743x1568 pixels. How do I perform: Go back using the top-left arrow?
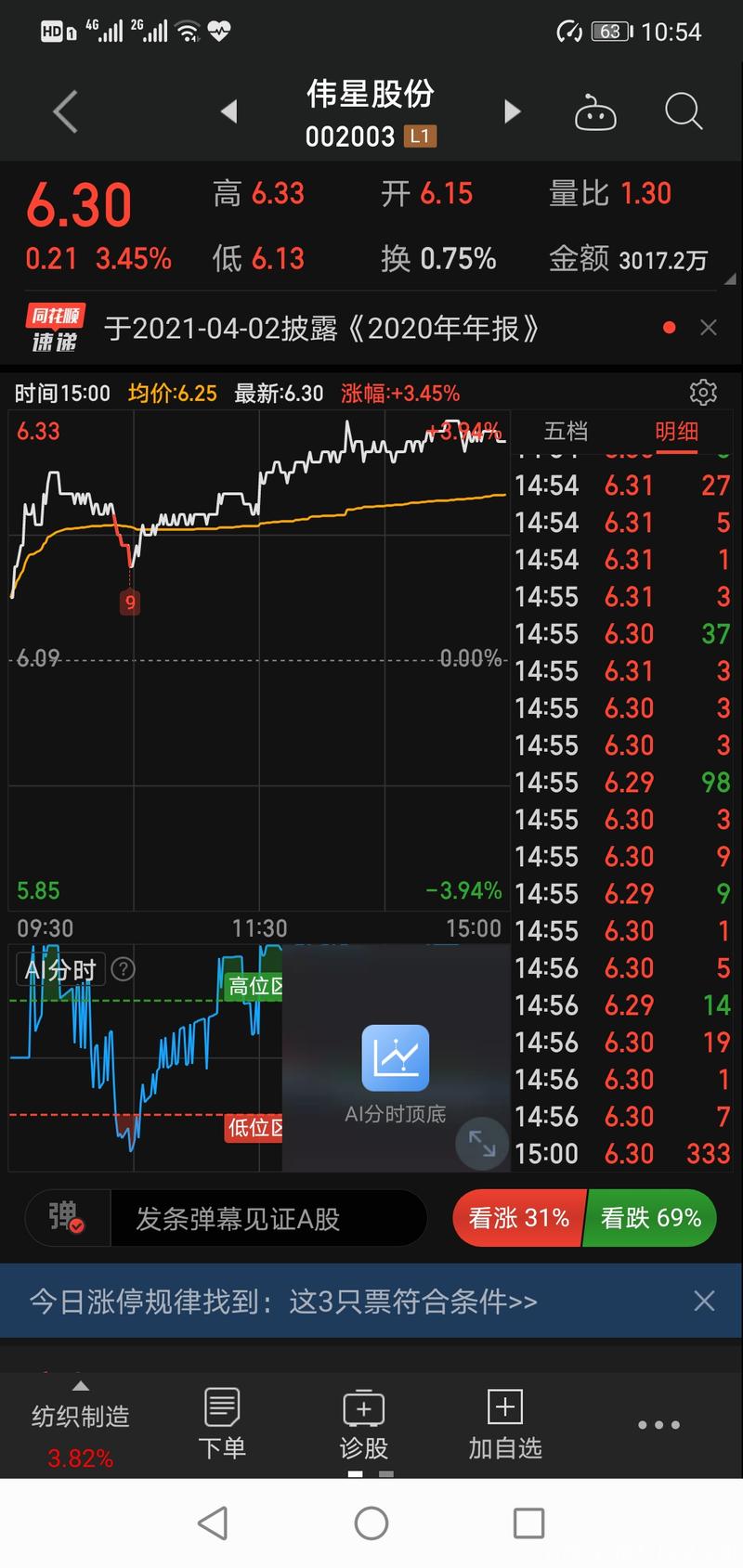tap(65, 112)
